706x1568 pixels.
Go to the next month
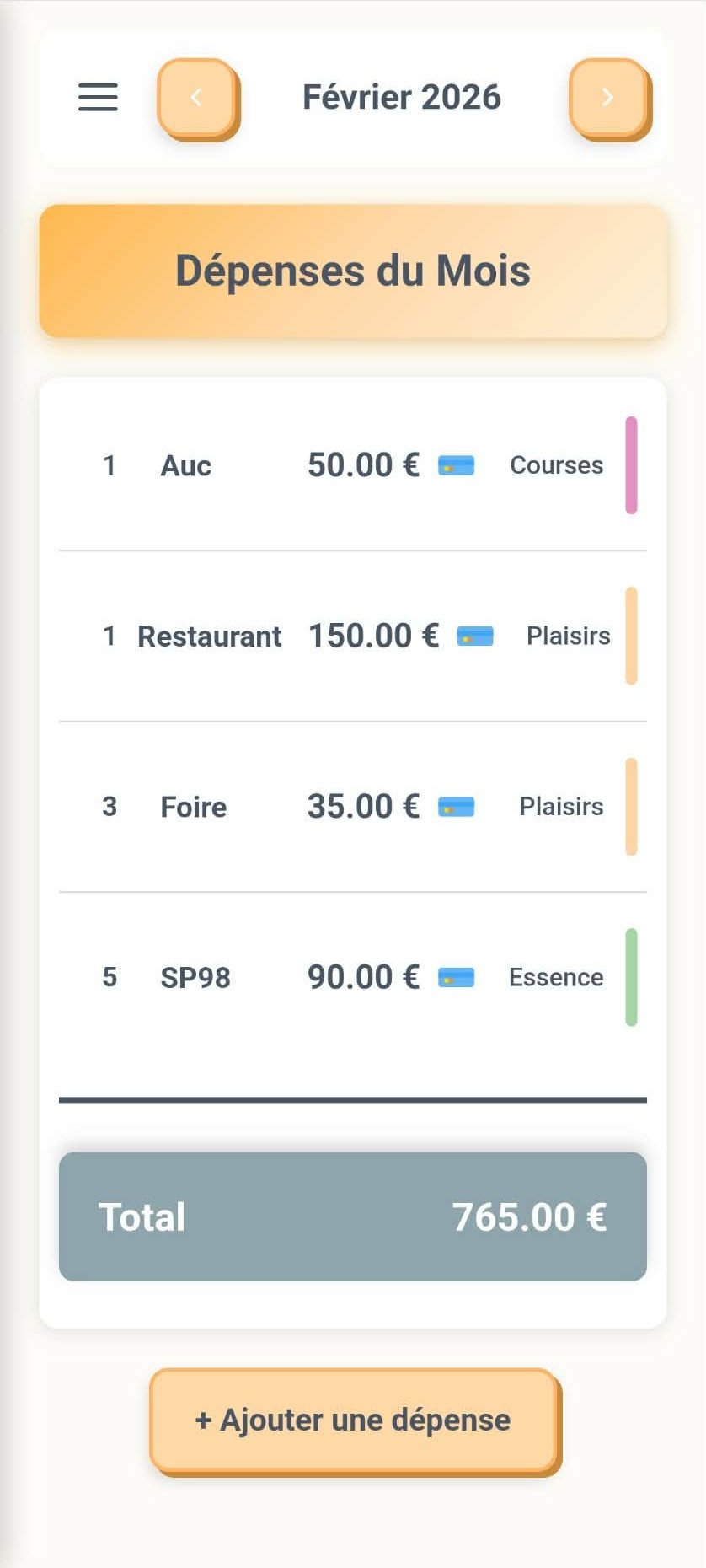point(608,97)
